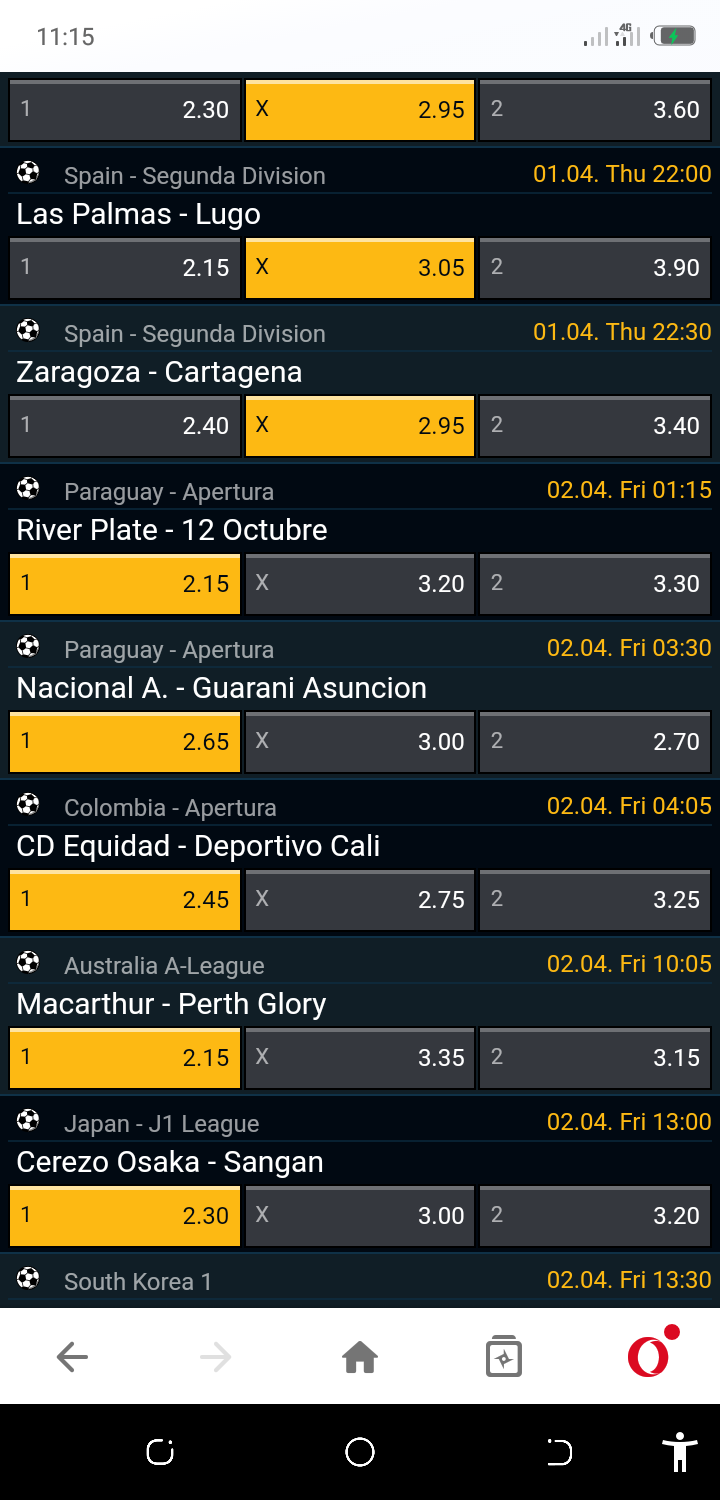
Task: Pick draw 3.20 for River Plate - 12 Octubre
Action: coord(360,584)
